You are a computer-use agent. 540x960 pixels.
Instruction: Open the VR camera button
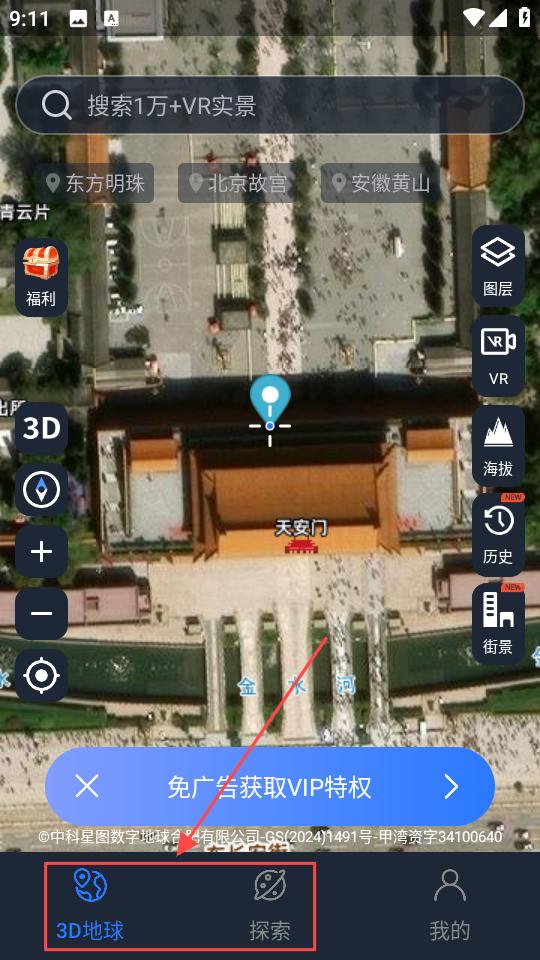coord(498,356)
